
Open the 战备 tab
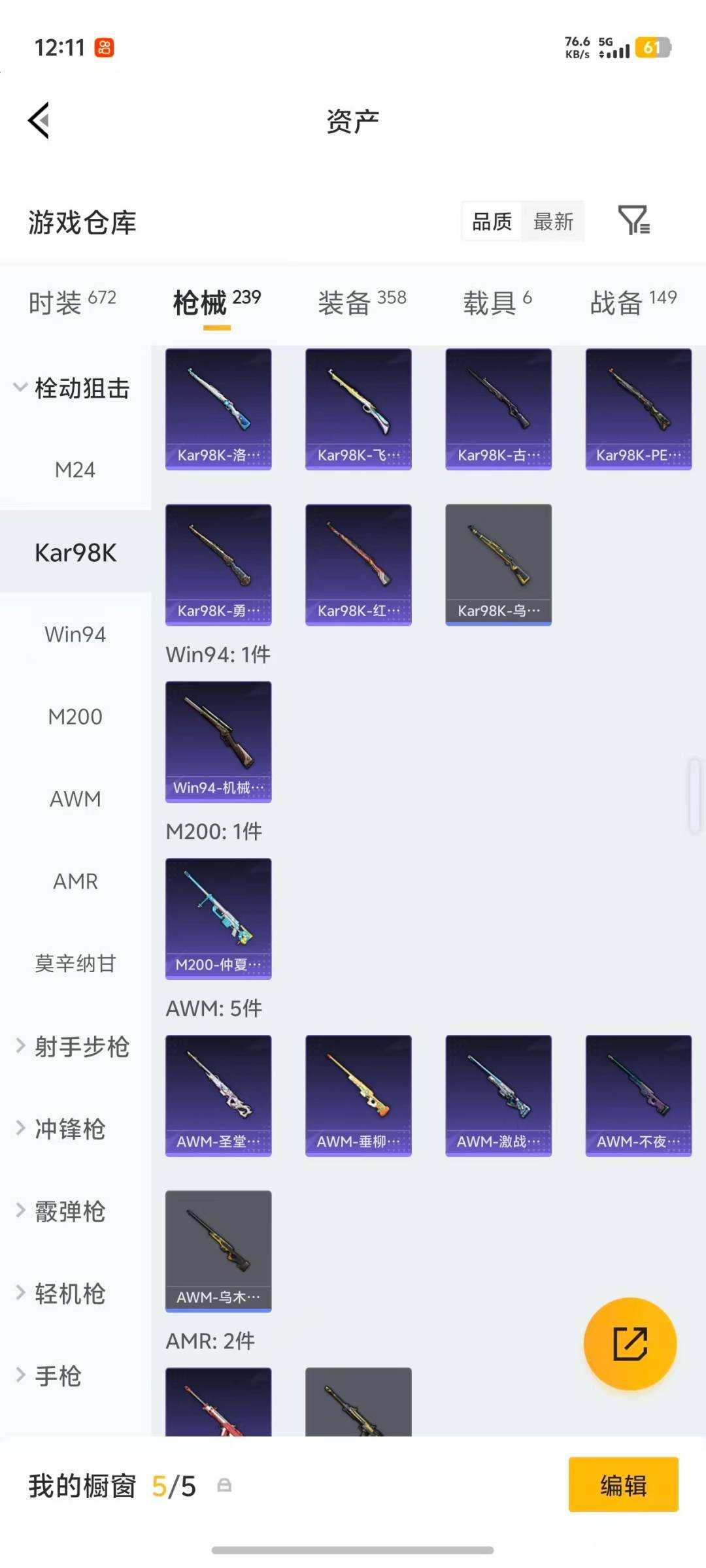(x=614, y=299)
